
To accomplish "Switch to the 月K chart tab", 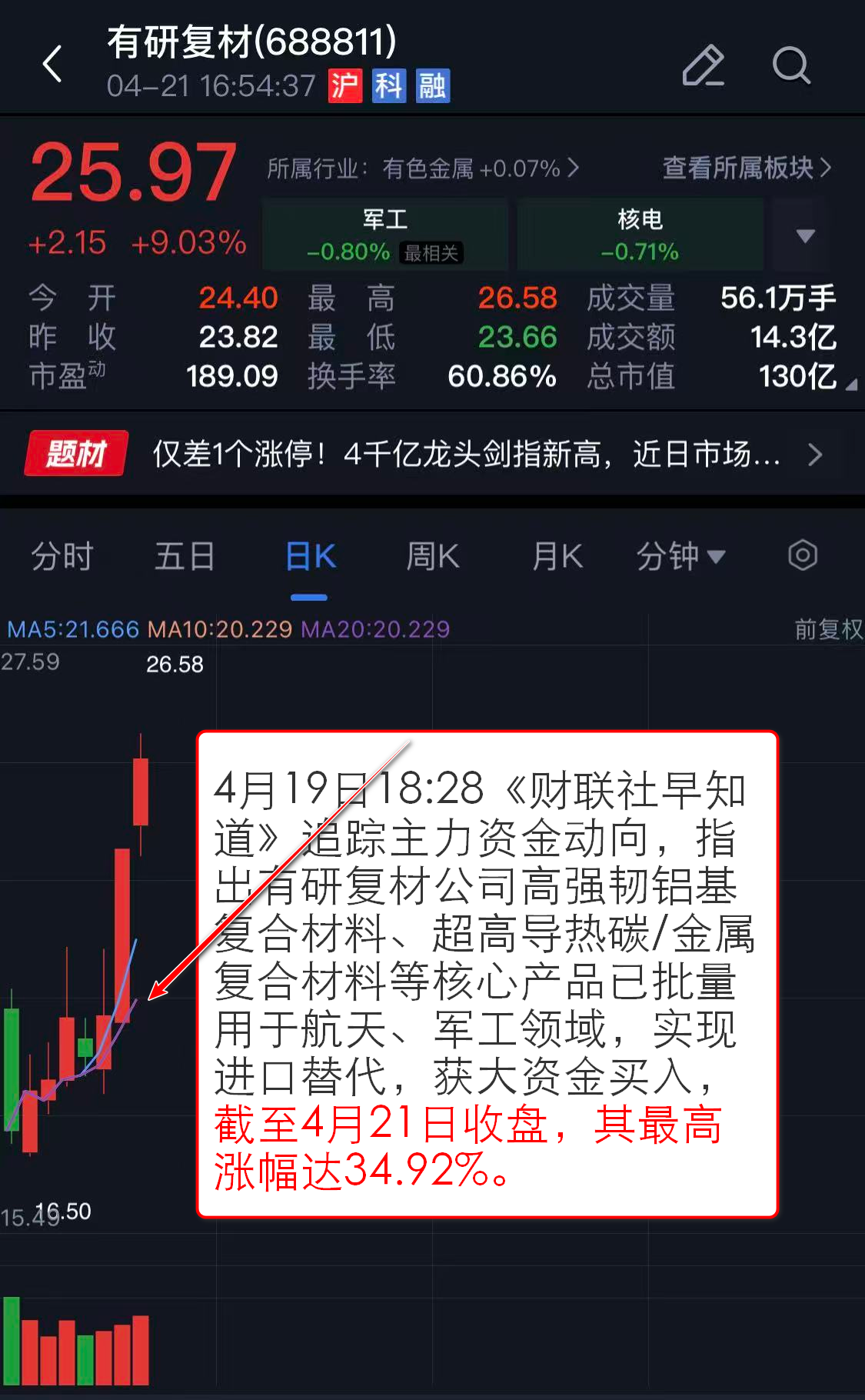I will click(557, 556).
